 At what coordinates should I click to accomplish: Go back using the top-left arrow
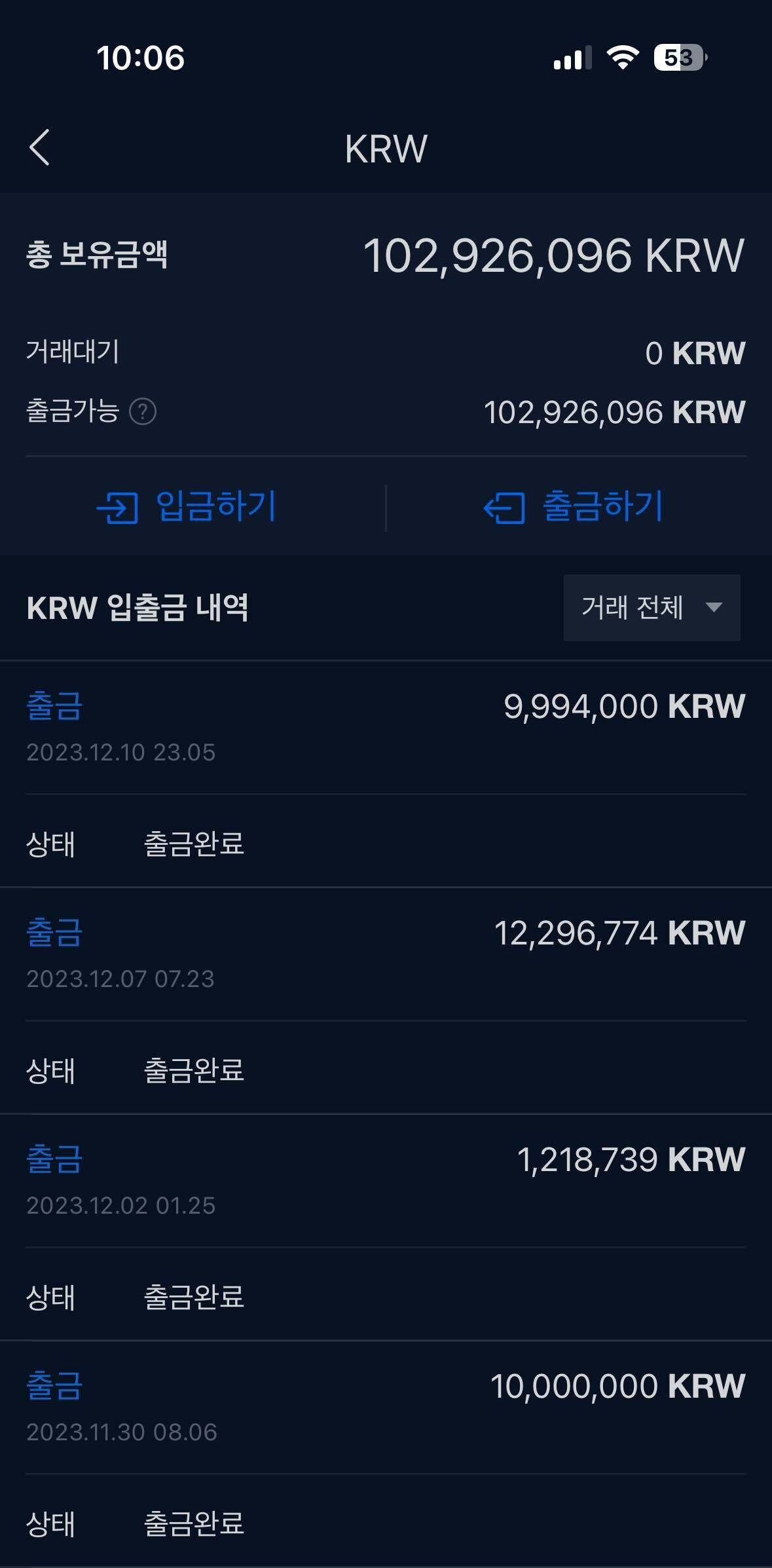(x=40, y=147)
